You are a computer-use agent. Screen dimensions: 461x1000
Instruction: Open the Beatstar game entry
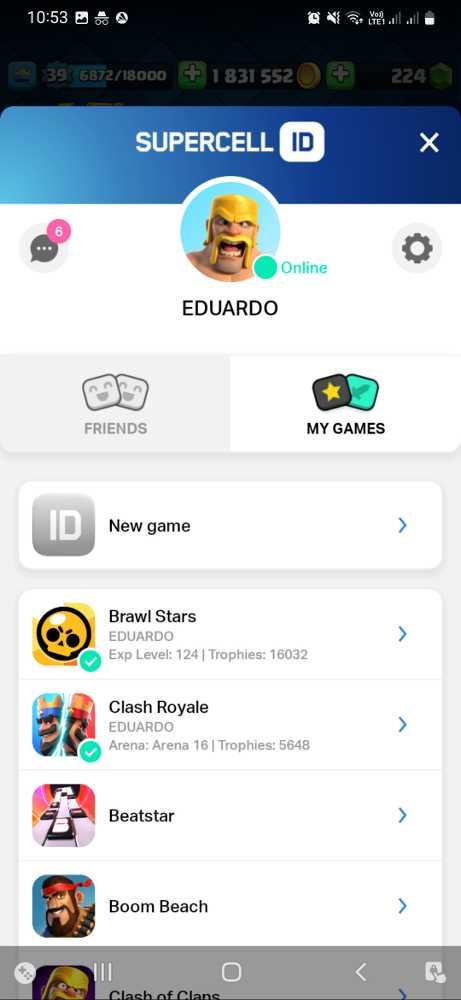tap(230, 816)
